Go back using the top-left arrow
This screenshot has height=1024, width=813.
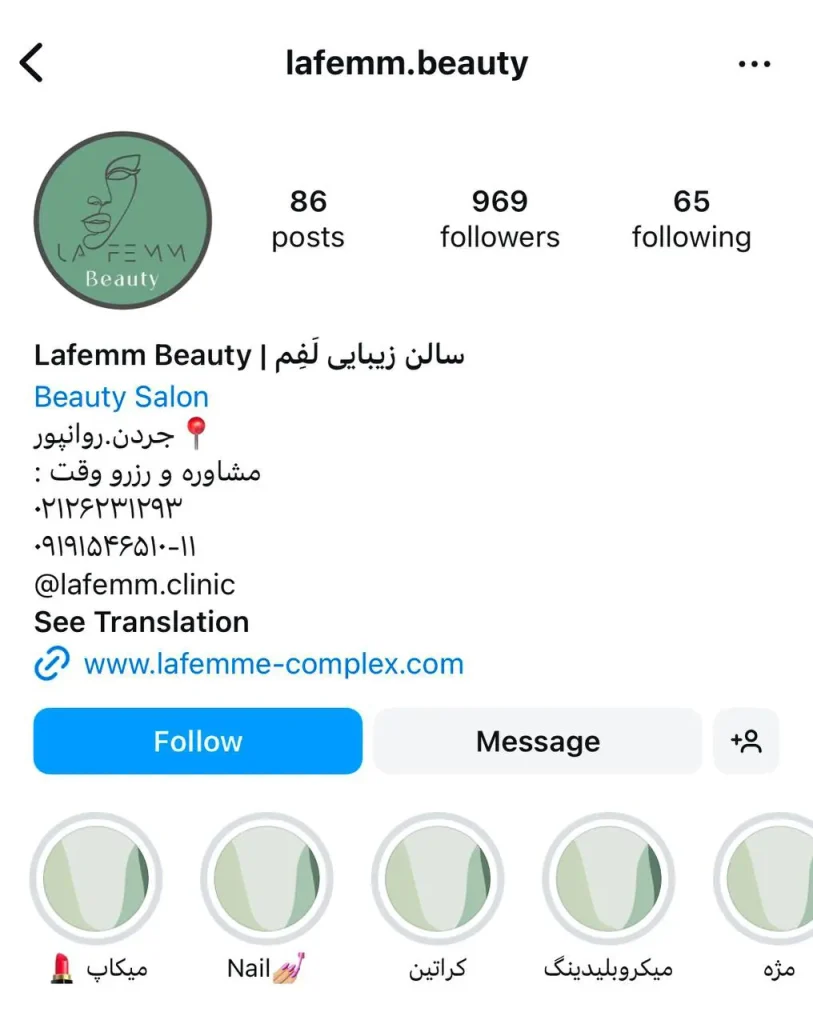point(32,63)
